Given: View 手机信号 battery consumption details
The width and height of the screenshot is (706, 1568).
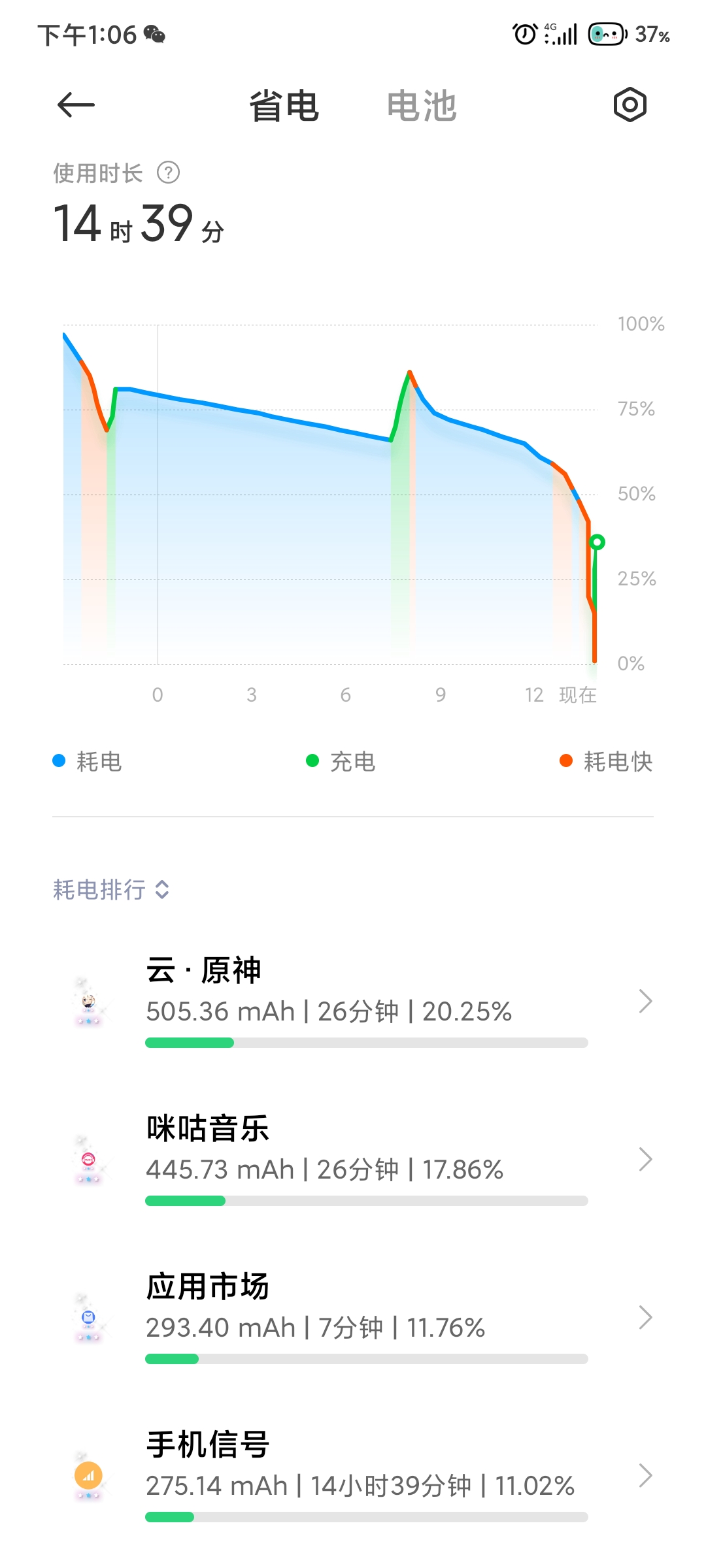Looking at the screenshot, I should (x=353, y=1475).
